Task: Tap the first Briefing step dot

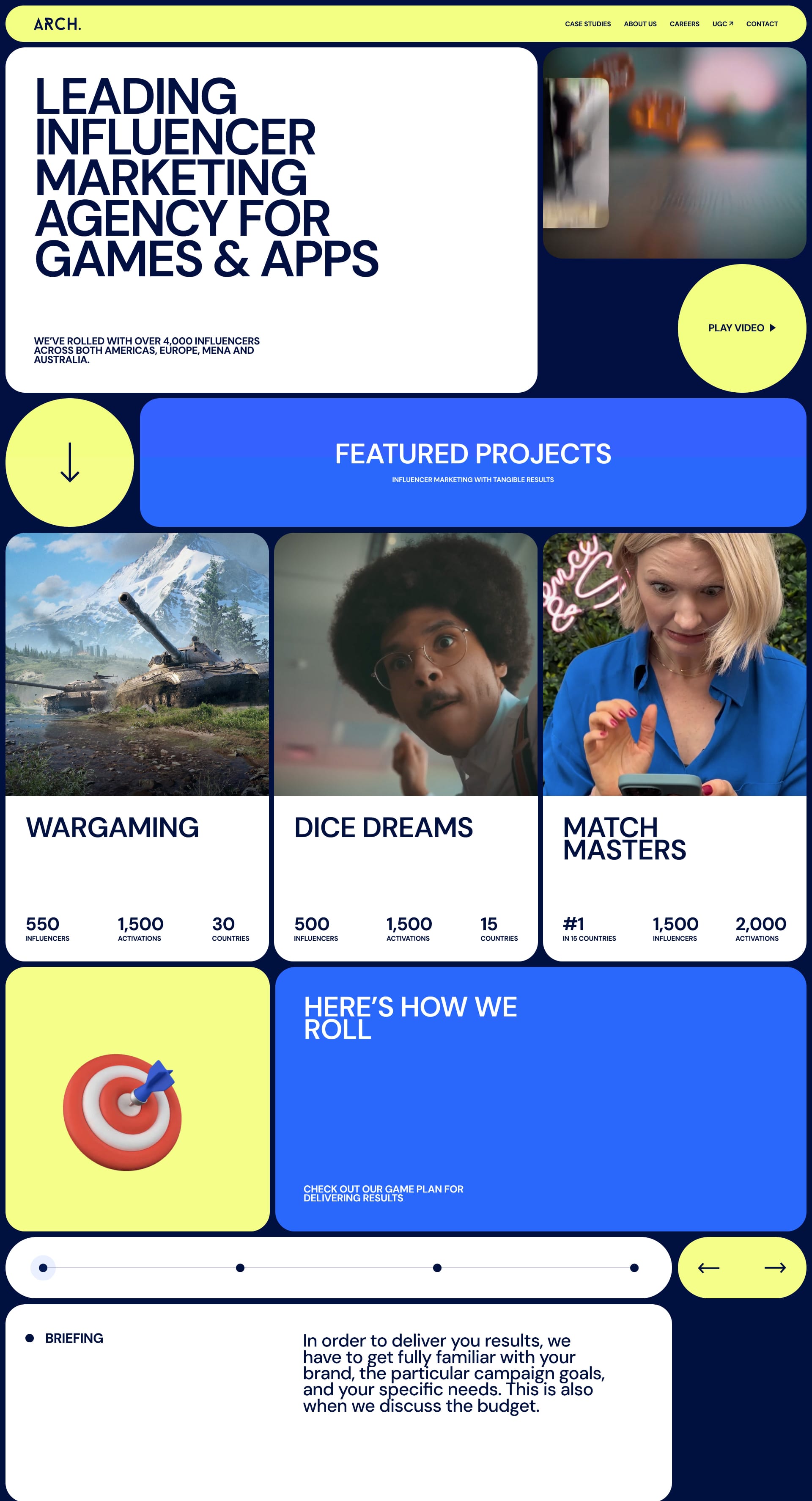Action: point(43,1268)
